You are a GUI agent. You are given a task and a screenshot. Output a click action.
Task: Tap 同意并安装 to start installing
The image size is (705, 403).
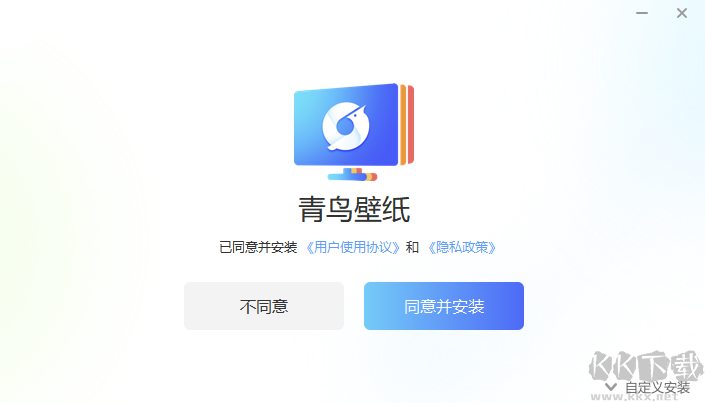click(444, 306)
